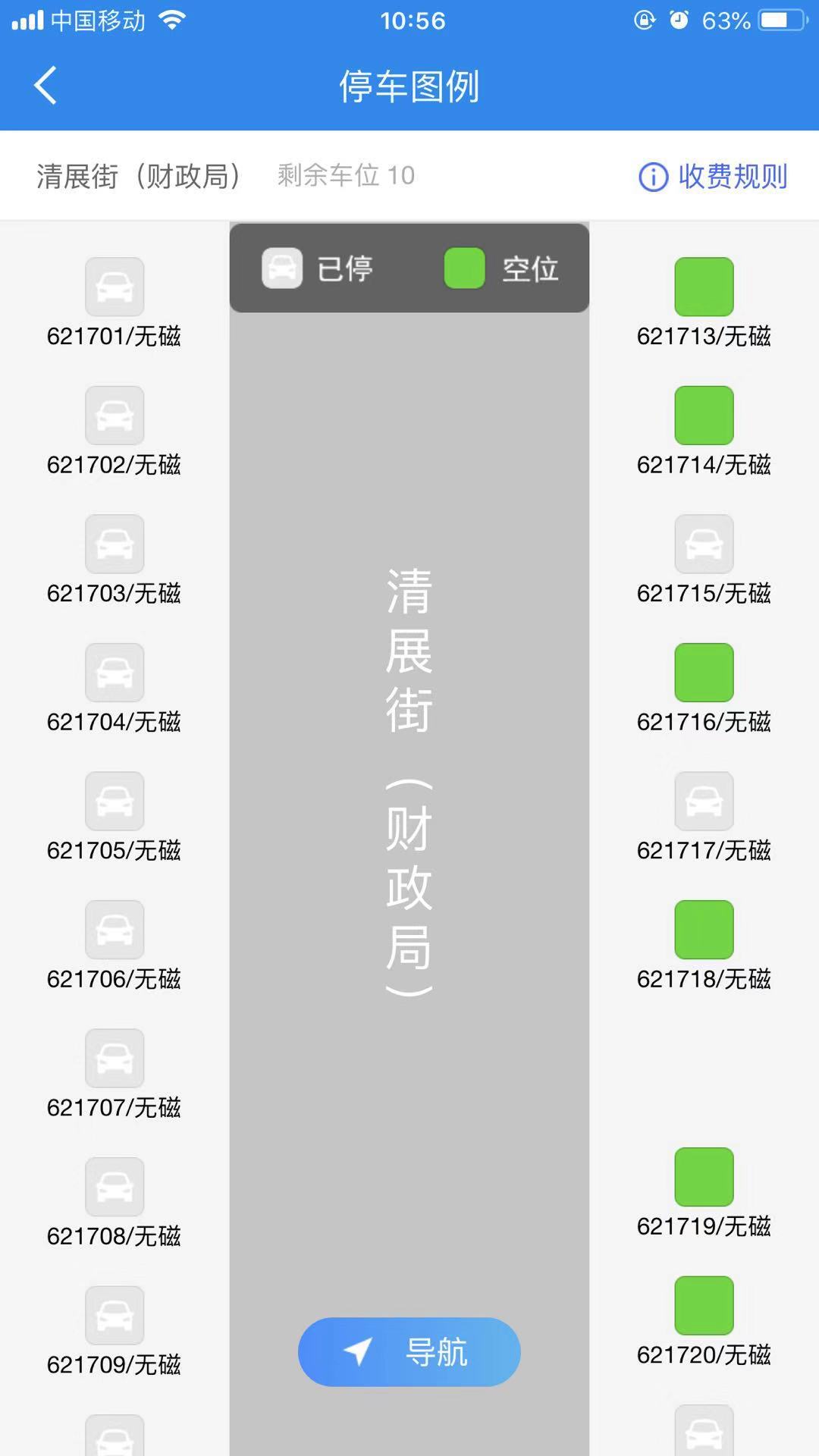Tap occupied spot 621715
Screen dimensions: 819x1456
coord(704,544)
